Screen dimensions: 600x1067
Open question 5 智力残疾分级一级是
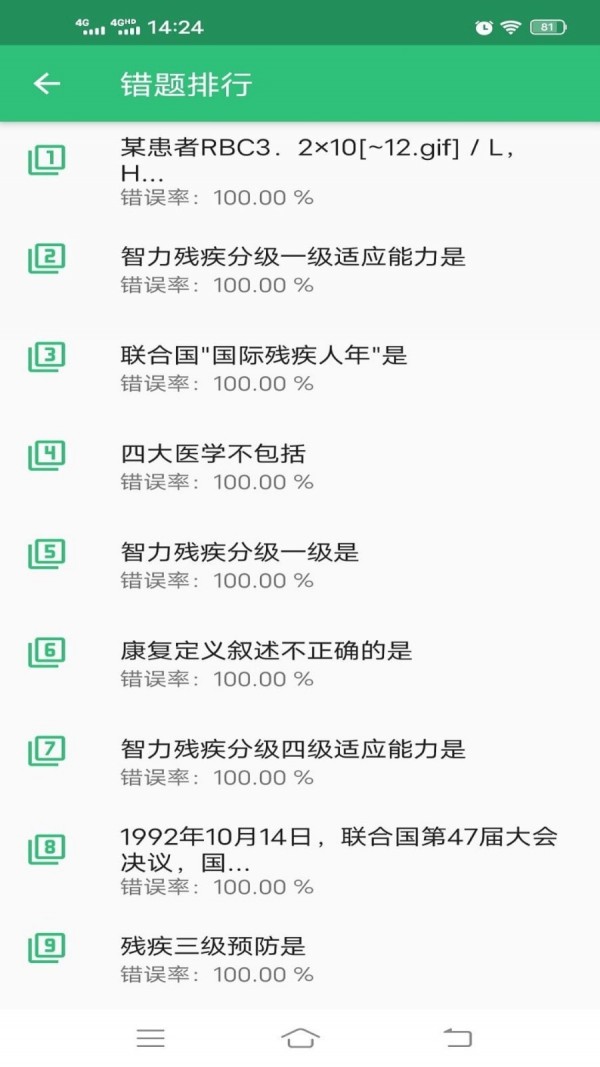300,565
